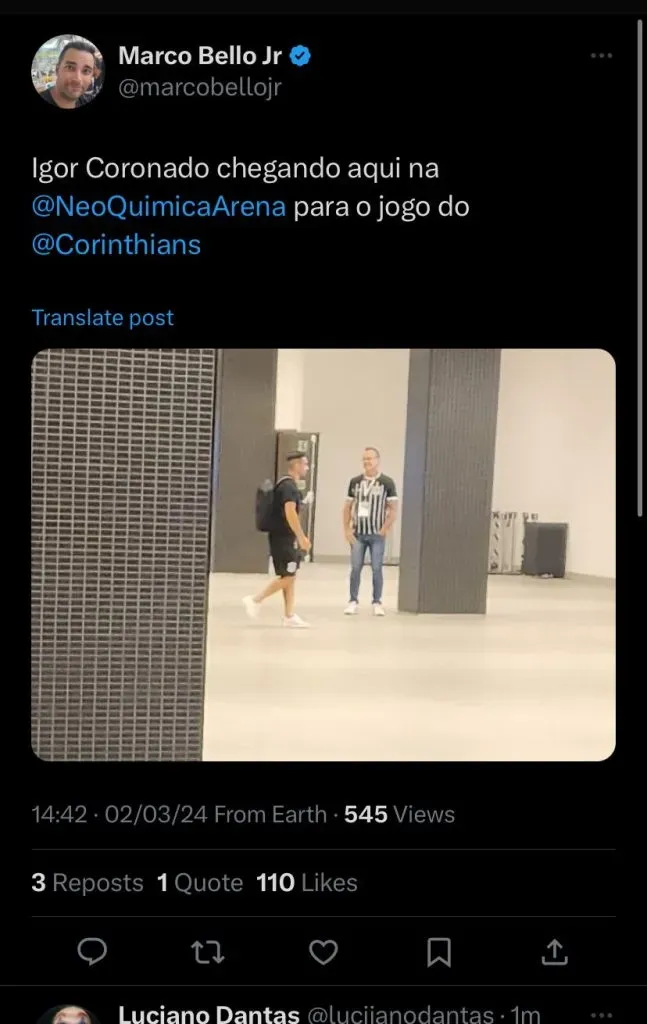Open the overflow menu on Luciano Dantas's reply
The height and width of the screenshot is (1024, 647).
pos(601,1014)
